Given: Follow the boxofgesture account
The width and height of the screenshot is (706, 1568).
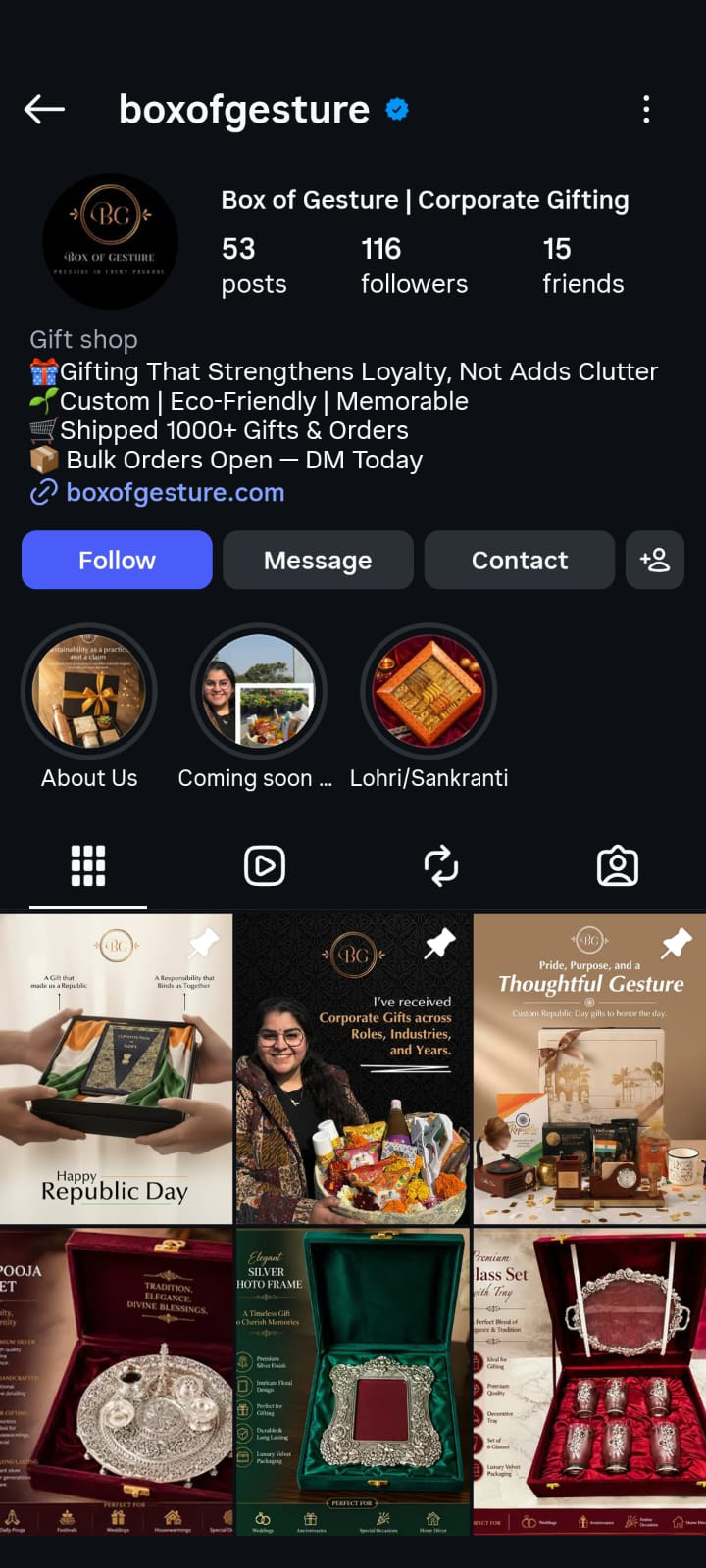Looking at the screenshot, I should (x=117, y=560).
